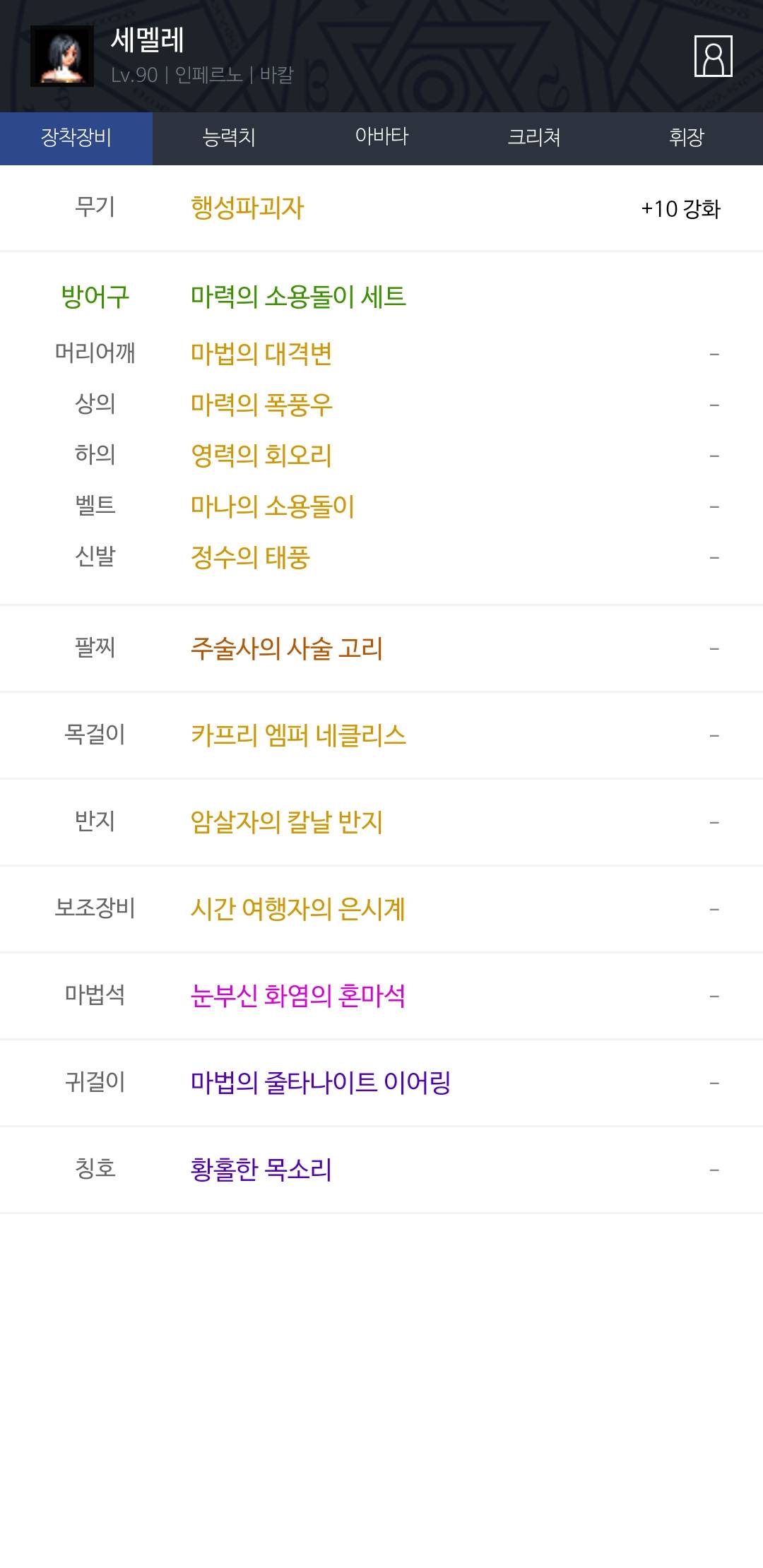Switch to the 능력치 tab
Image resolution: width=763 pixels, height=1568 pixels.
point(229,138)
